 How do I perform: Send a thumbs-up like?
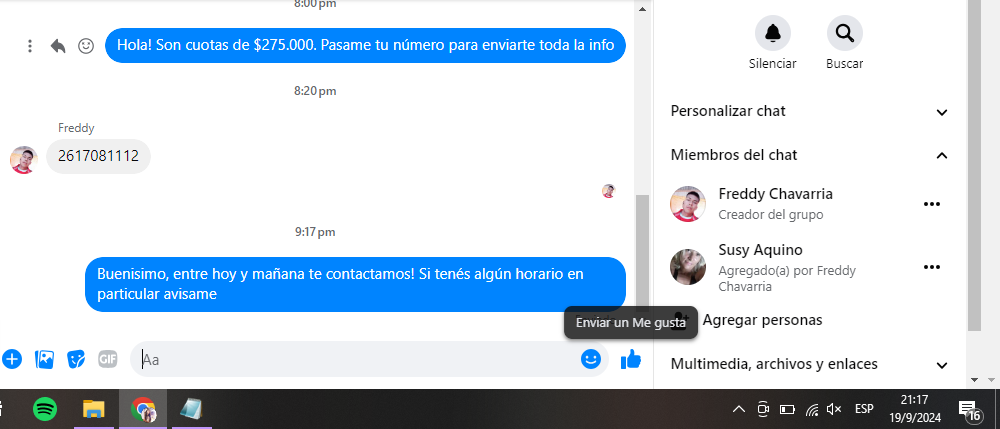(630, 359)
